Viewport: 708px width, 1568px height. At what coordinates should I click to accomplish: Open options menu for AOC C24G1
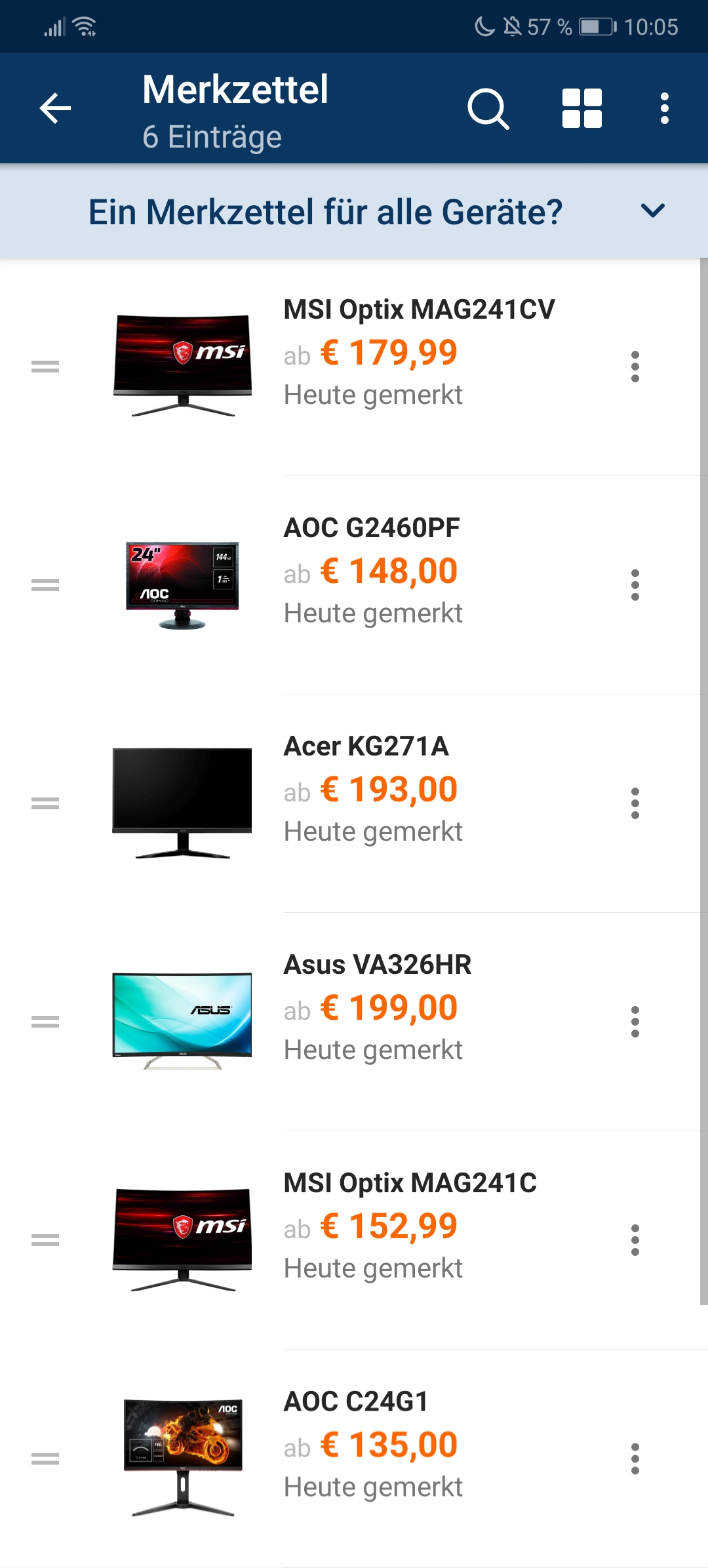click(635, 1458)
